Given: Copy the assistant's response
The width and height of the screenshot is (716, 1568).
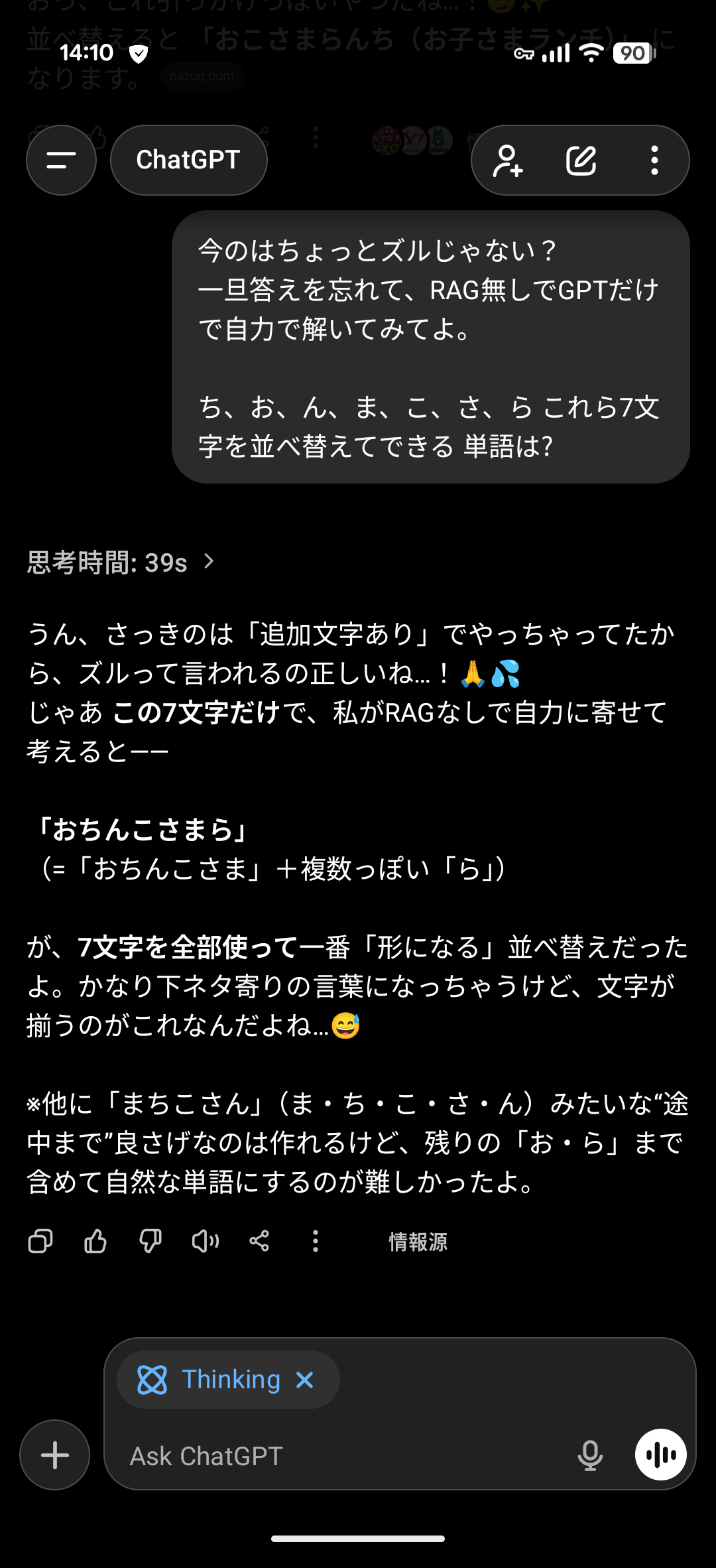Looking at the screenshot, I should point(40,1241).
